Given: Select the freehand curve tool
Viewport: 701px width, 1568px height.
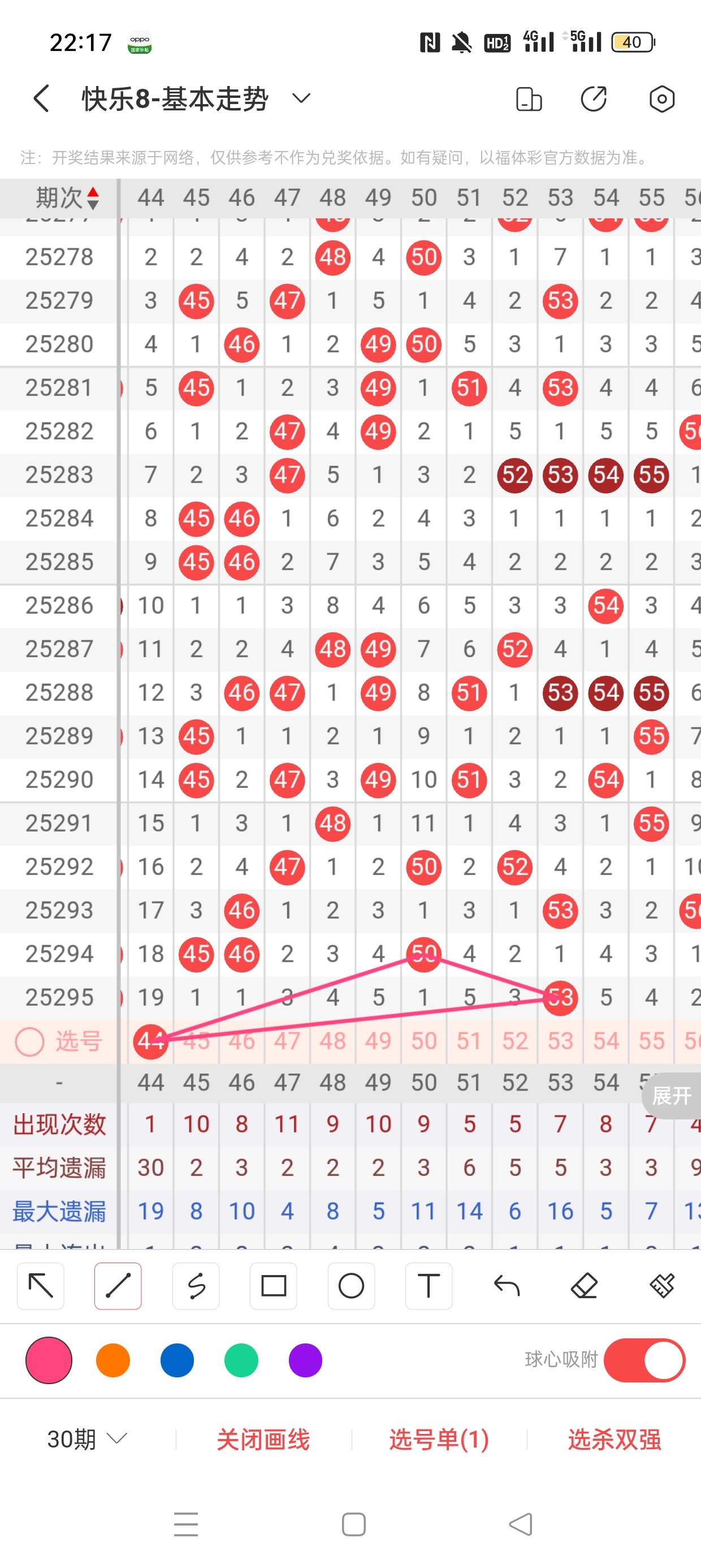Looking at the screenshot, I should [196, 1286].
